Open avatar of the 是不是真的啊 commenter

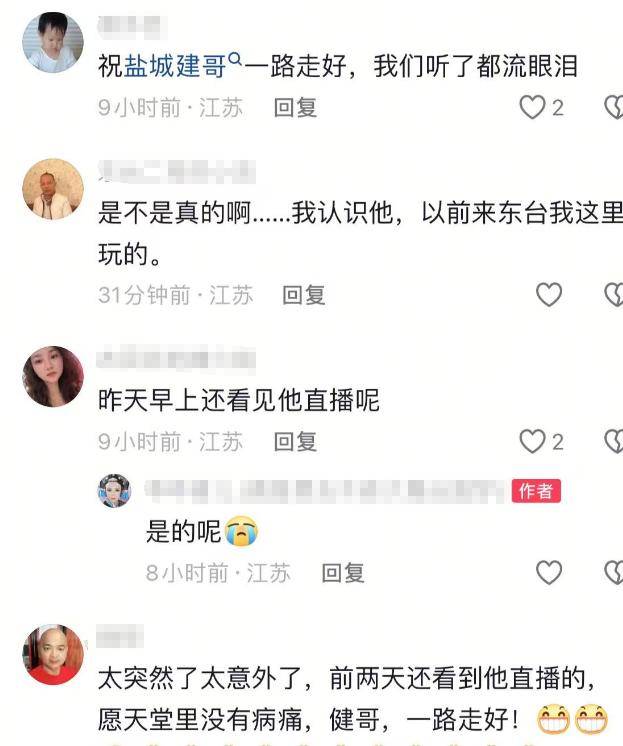52,189
